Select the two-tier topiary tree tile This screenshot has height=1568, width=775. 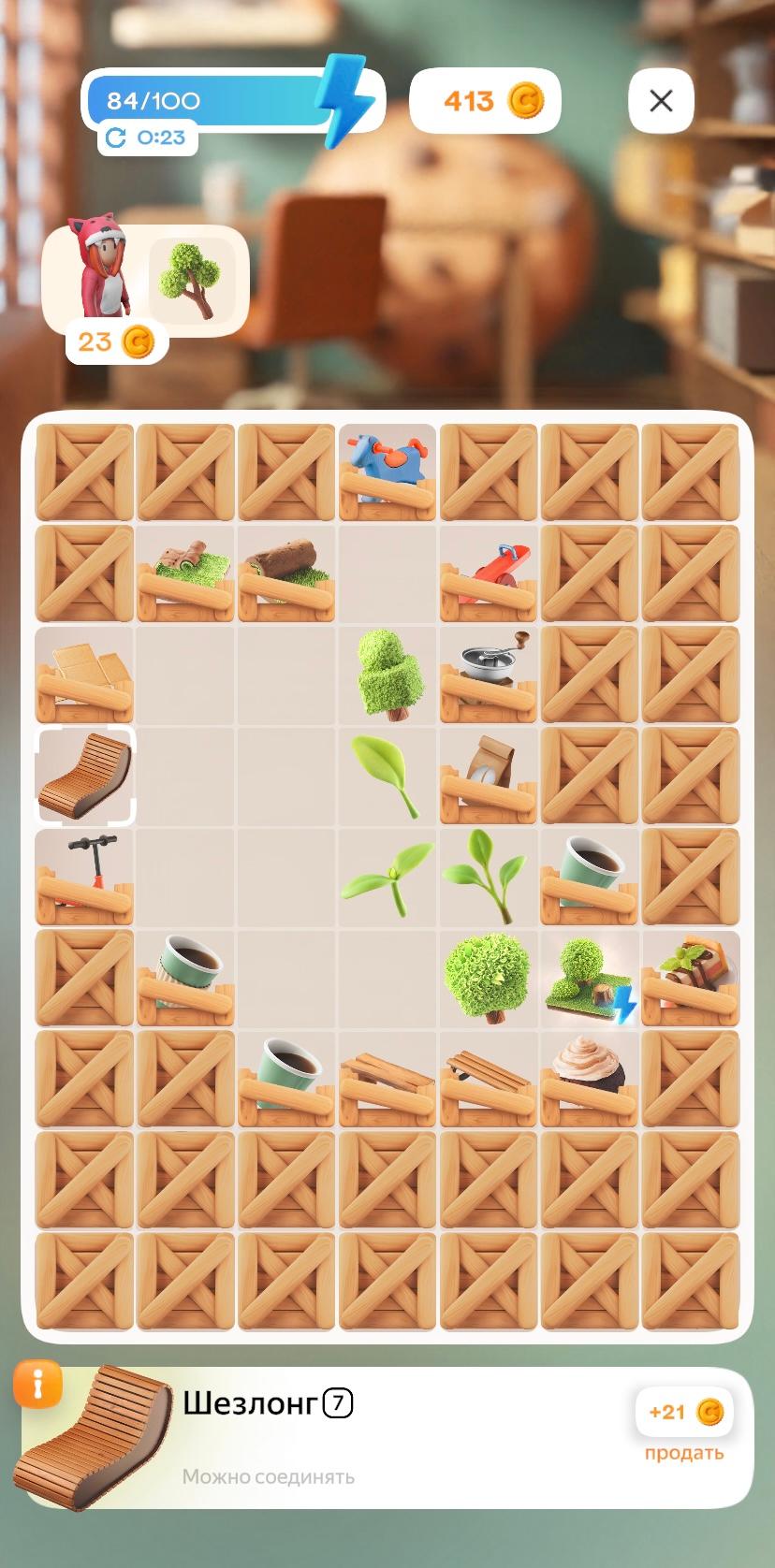(x=387, y=674)
